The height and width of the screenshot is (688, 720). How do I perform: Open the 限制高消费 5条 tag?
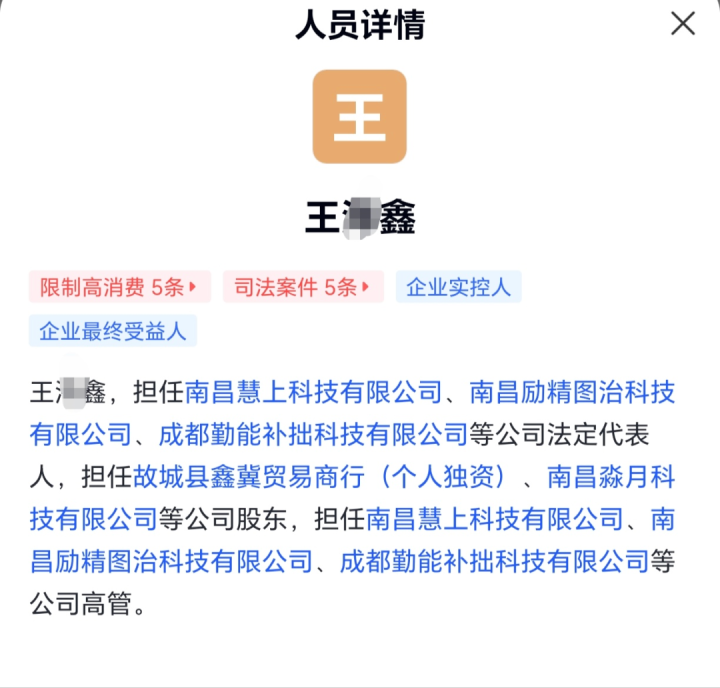120,287
